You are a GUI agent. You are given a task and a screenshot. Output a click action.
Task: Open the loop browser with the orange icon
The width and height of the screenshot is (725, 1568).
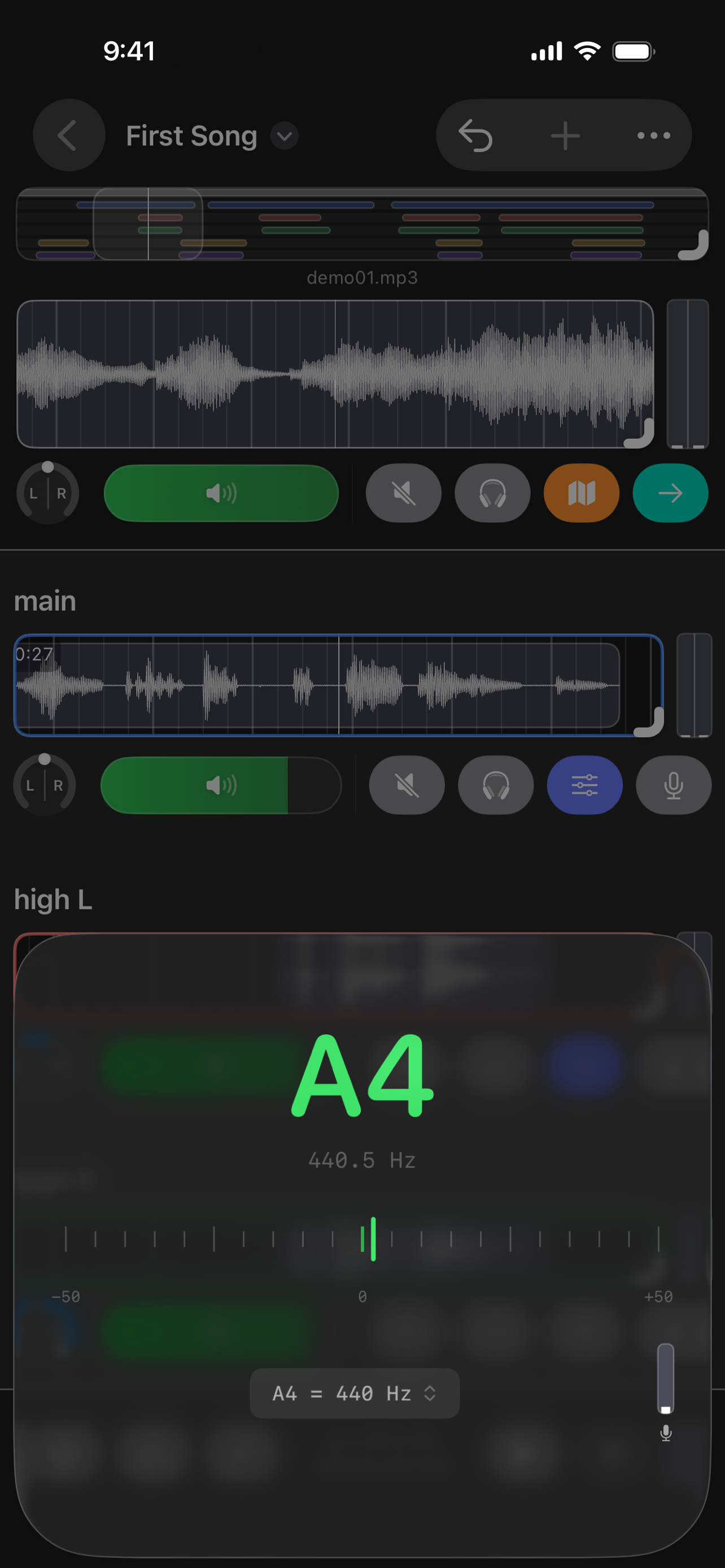click(x=582, y=493)
